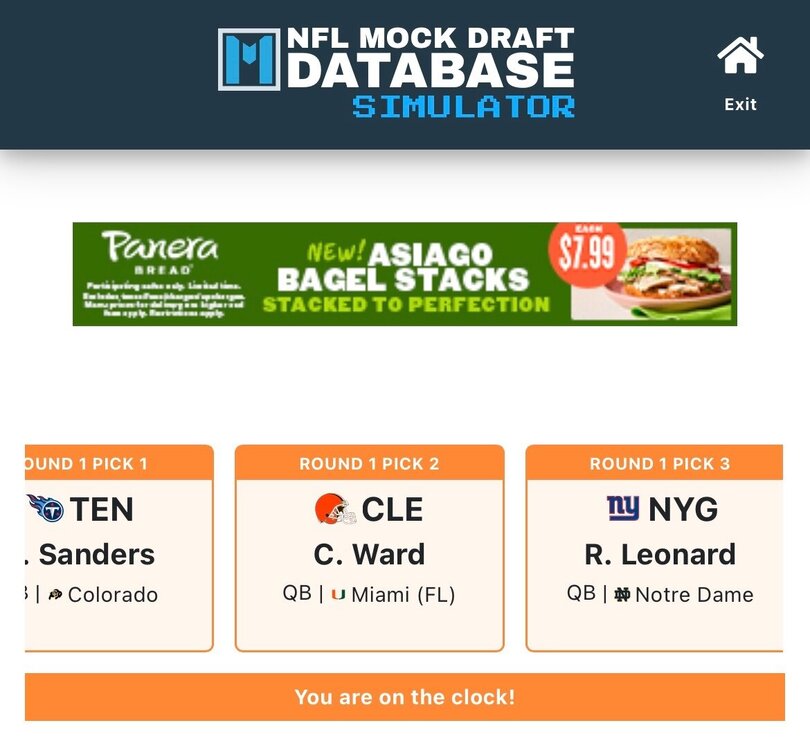This screenshot has width=810, height=750.
Task: Select the CLE C. Ward pick card
Action: [x=369, y=548]
